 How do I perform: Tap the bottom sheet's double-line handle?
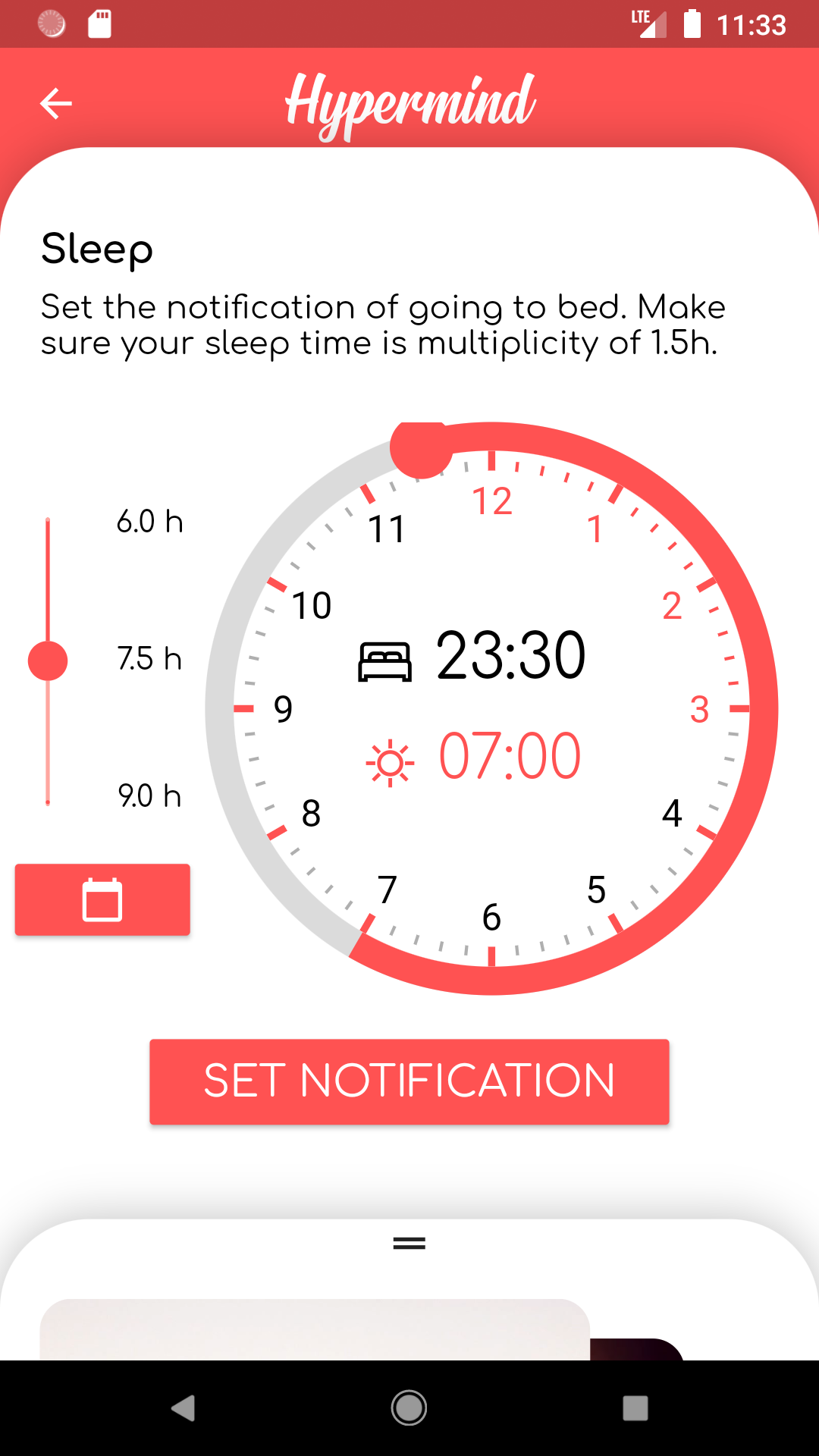(x=409, y=1243)
